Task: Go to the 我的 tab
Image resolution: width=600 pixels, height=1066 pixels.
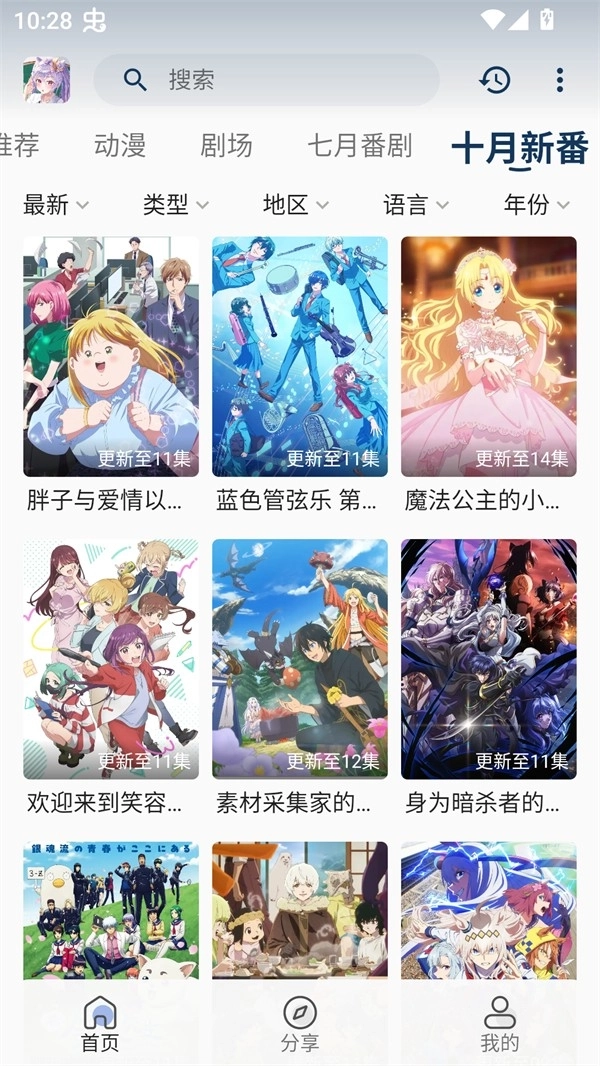Action: click(x=499, y=1024)
